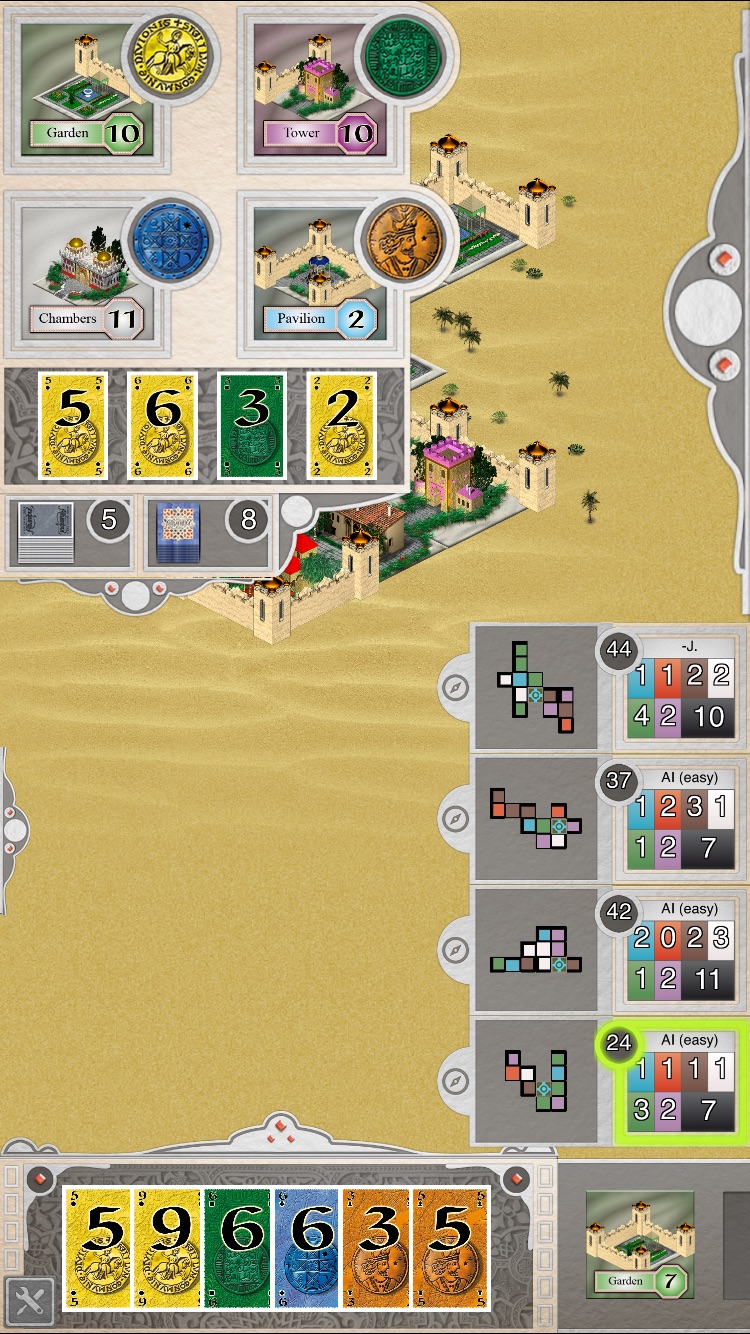Pick the yellow 9 card in hand
The height and width of the screenshot is (1334, 750).
pyautogui.click(x=166, y=1248)
